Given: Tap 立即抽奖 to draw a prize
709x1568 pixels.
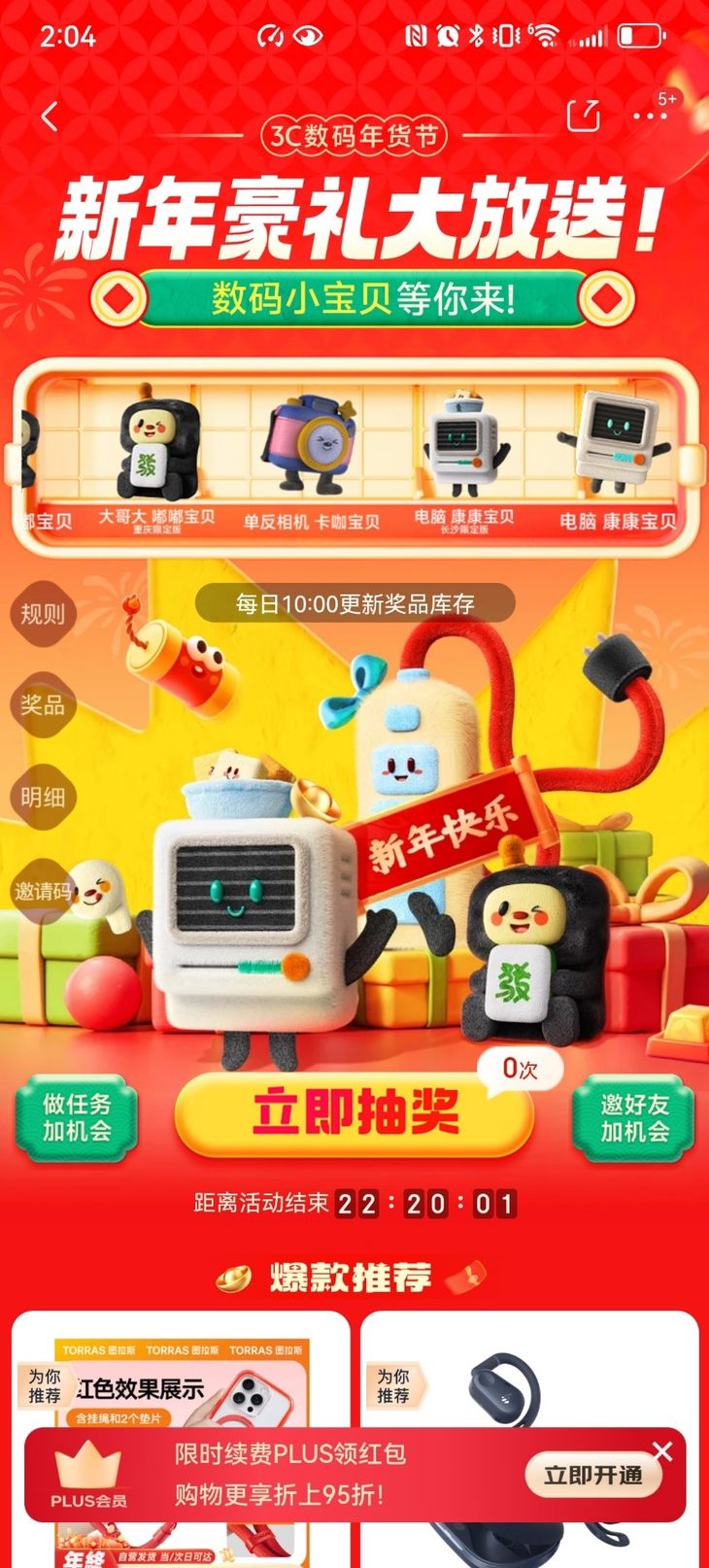Looking at the screenshot, I should (x=354, y=1113).
